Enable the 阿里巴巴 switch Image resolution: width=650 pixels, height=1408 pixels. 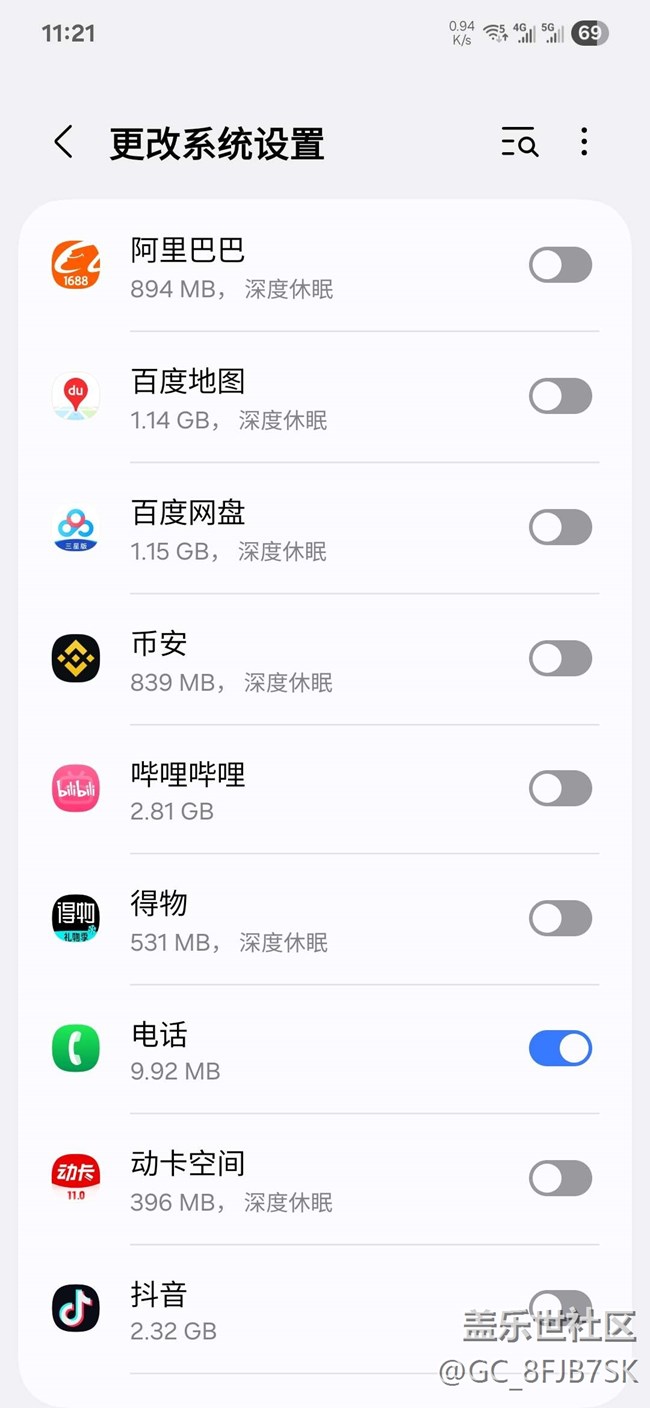tap(560, 265)
